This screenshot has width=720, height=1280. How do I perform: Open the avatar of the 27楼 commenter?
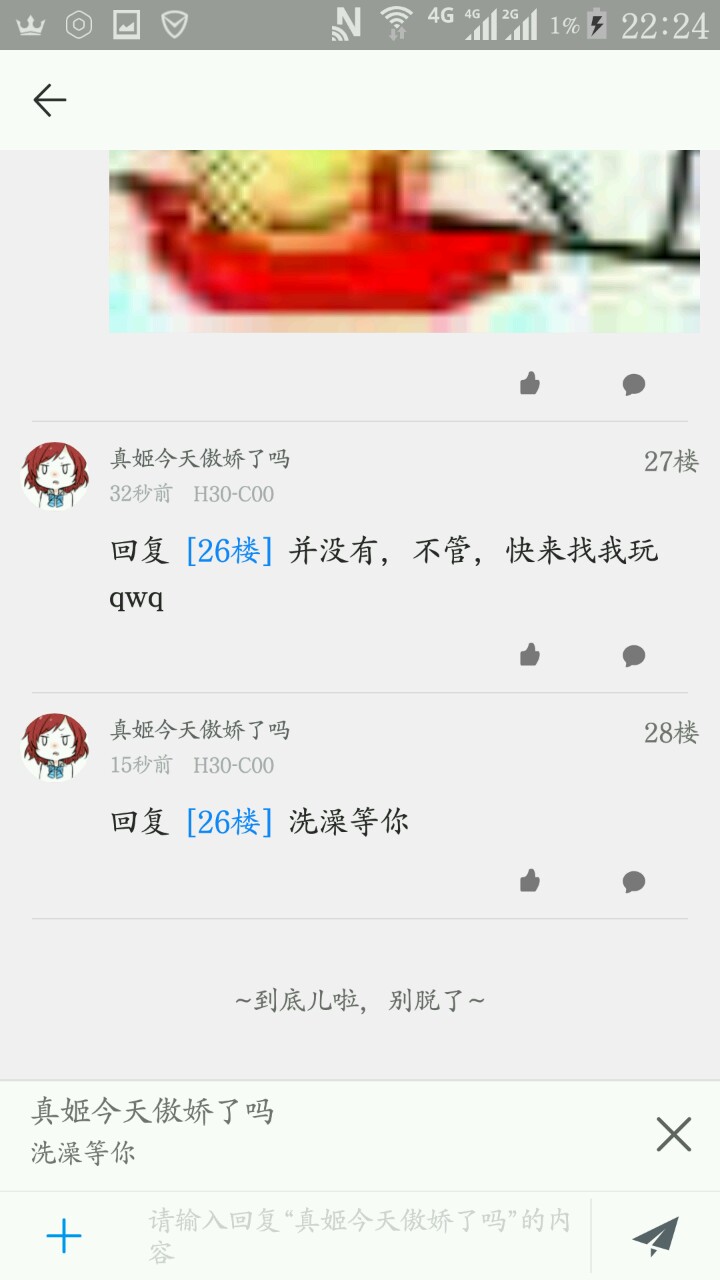pyautogui.click(x=56, y=475)
